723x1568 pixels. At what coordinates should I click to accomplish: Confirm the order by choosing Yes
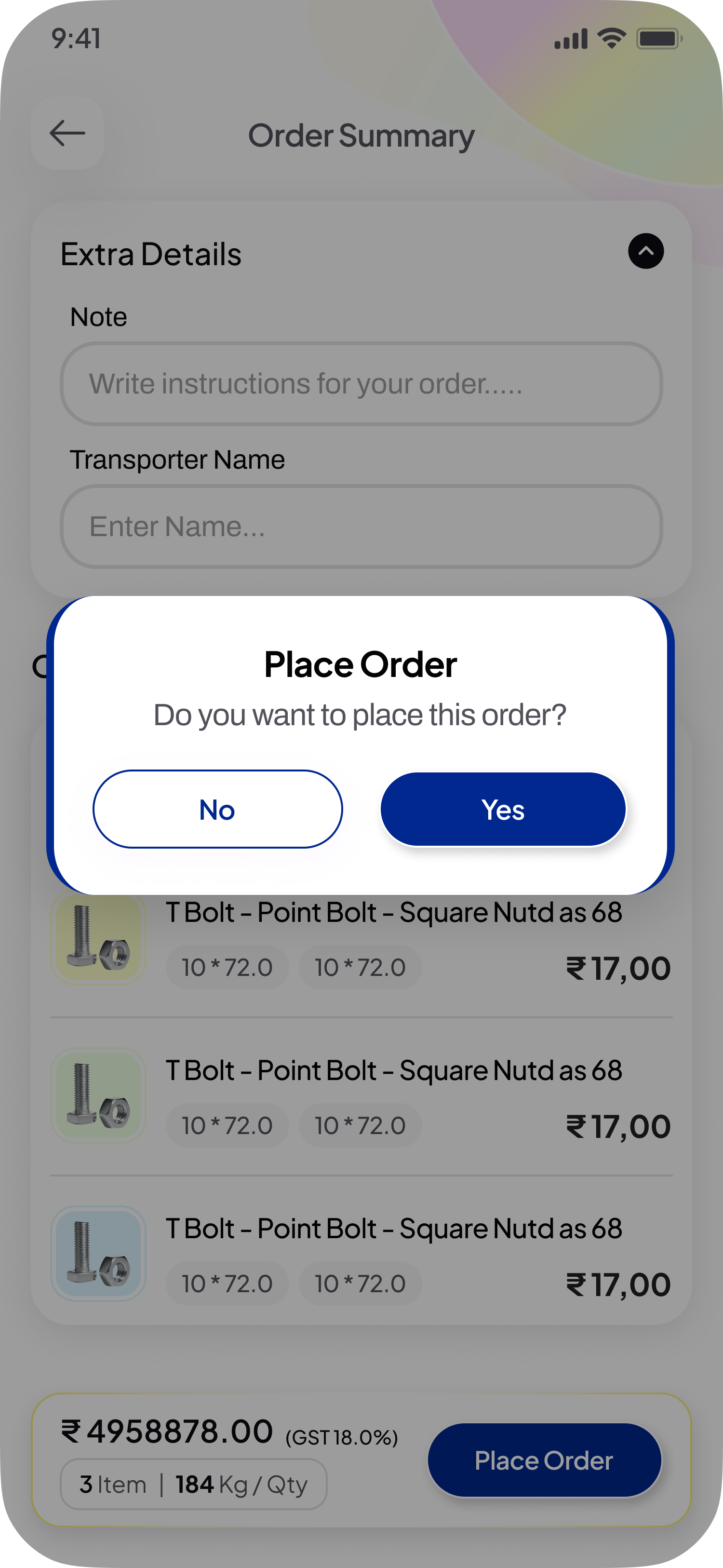click(503, 810)
